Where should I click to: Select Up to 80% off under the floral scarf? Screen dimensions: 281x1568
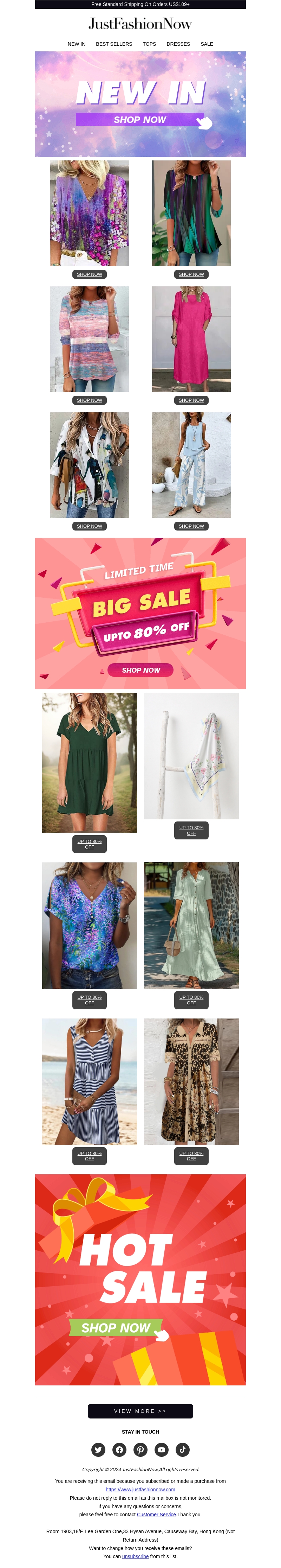pos(191,830)
